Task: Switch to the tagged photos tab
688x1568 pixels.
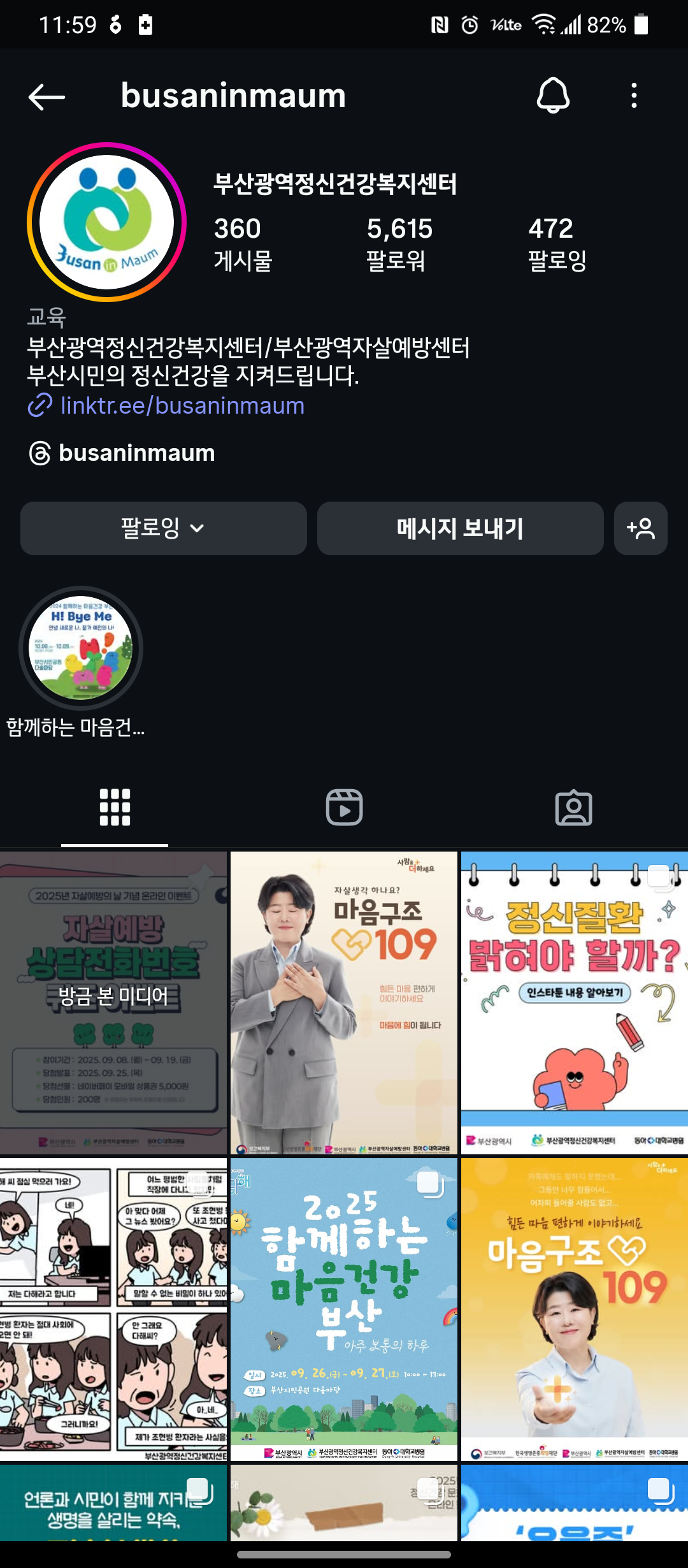Action: [x=573, y=808]
